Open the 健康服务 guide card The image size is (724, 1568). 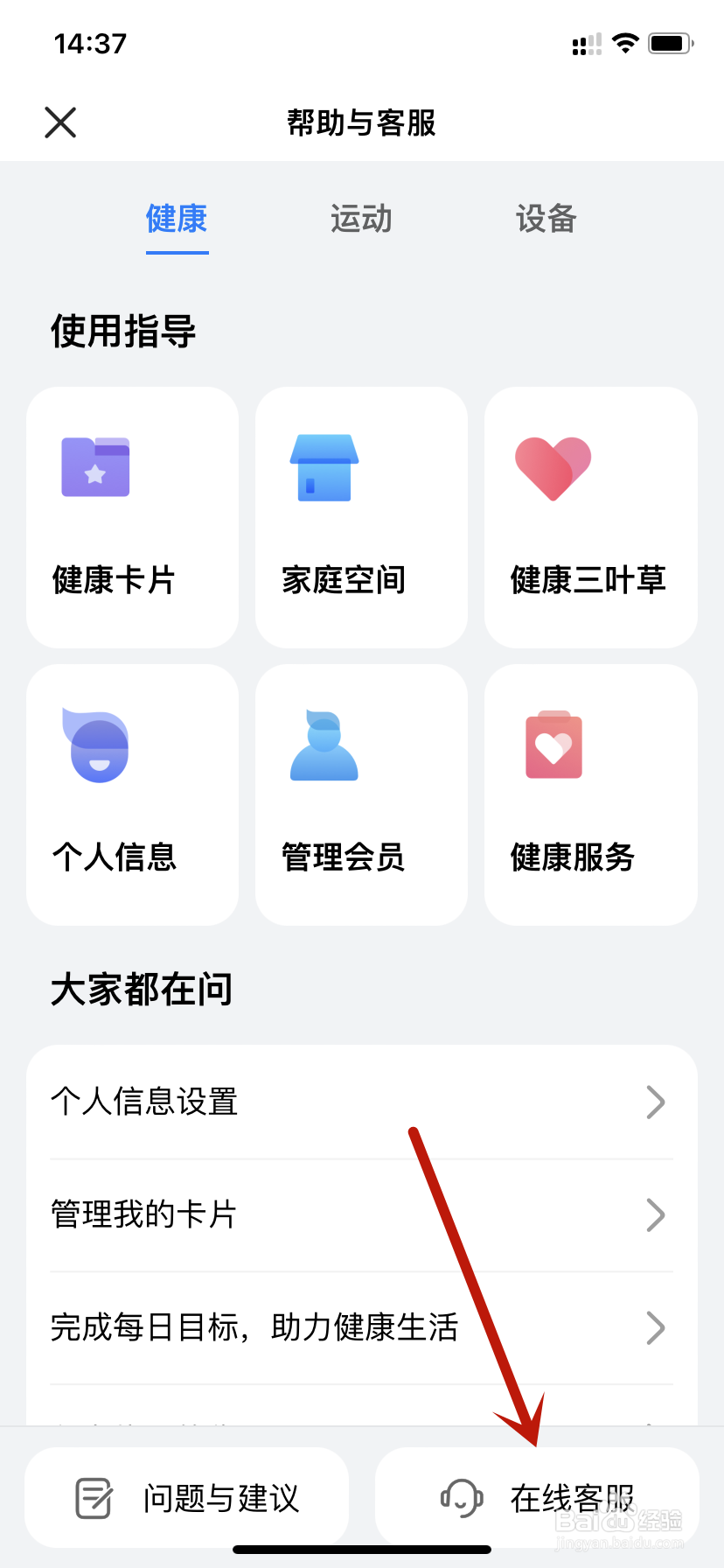(x=591, y=794)
